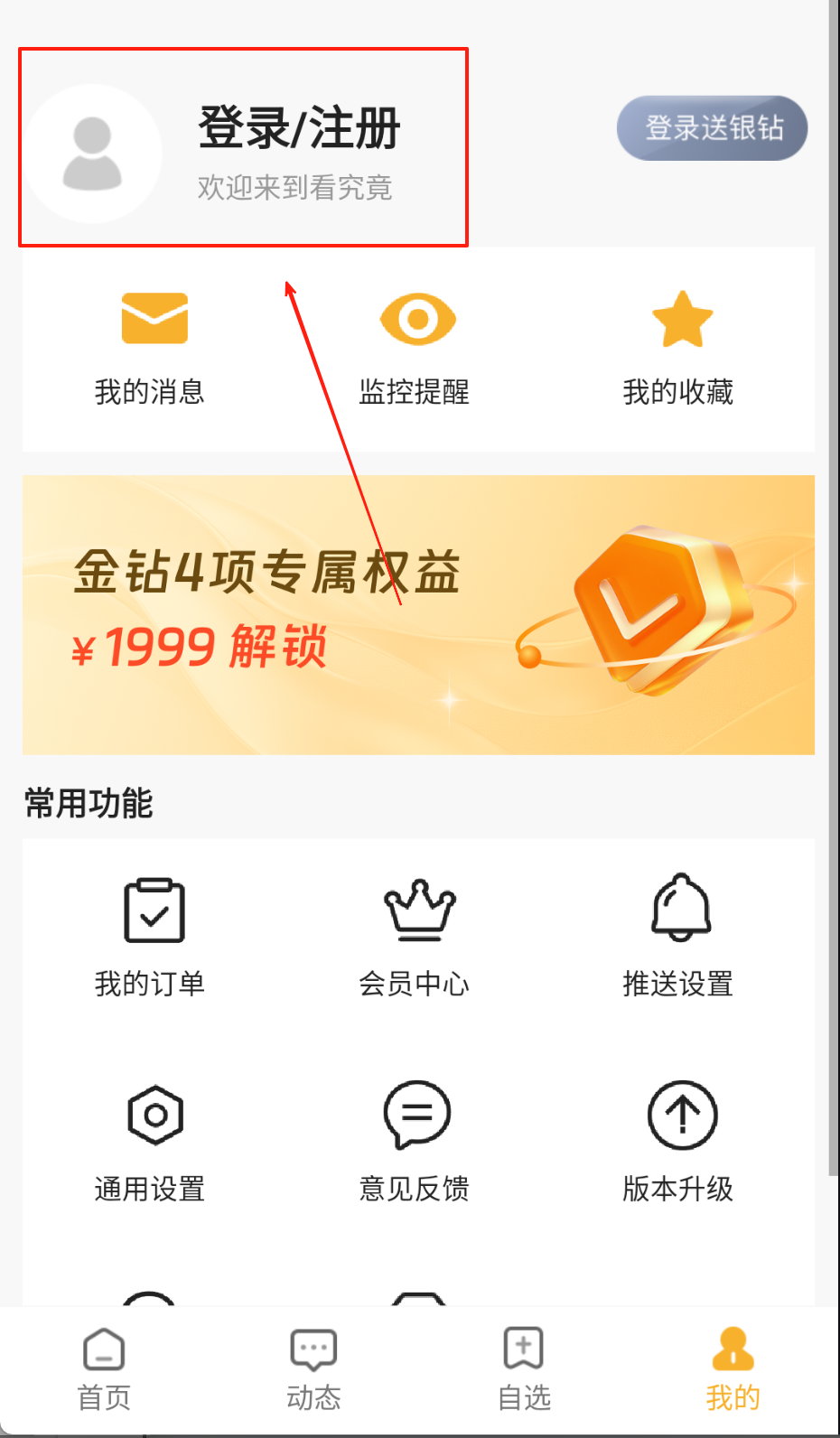Image resolution: width=840 pixels, height=1438 pixels.
Task: Open 监控提醒 monitoring alerts
Action: click(x=415, y=348)
